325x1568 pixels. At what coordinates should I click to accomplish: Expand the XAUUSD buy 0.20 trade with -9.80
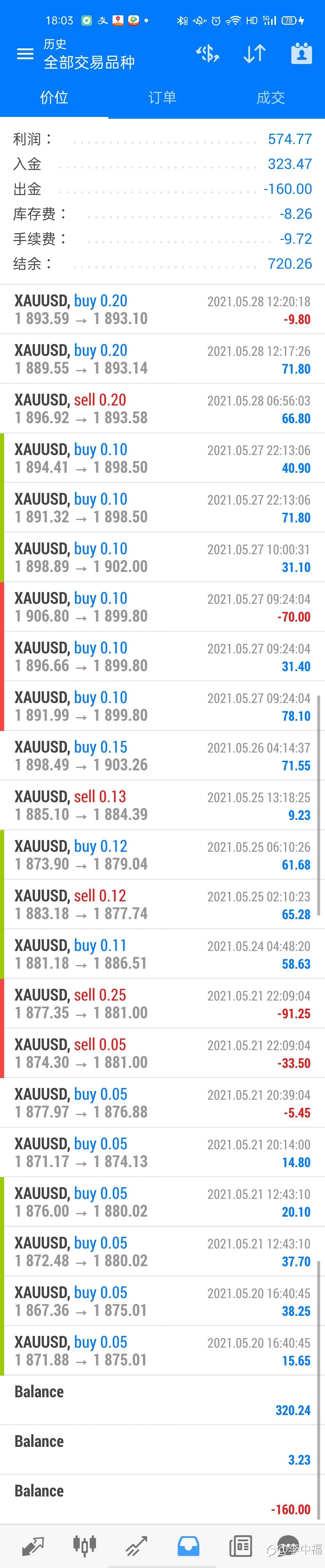click(162, 309)
